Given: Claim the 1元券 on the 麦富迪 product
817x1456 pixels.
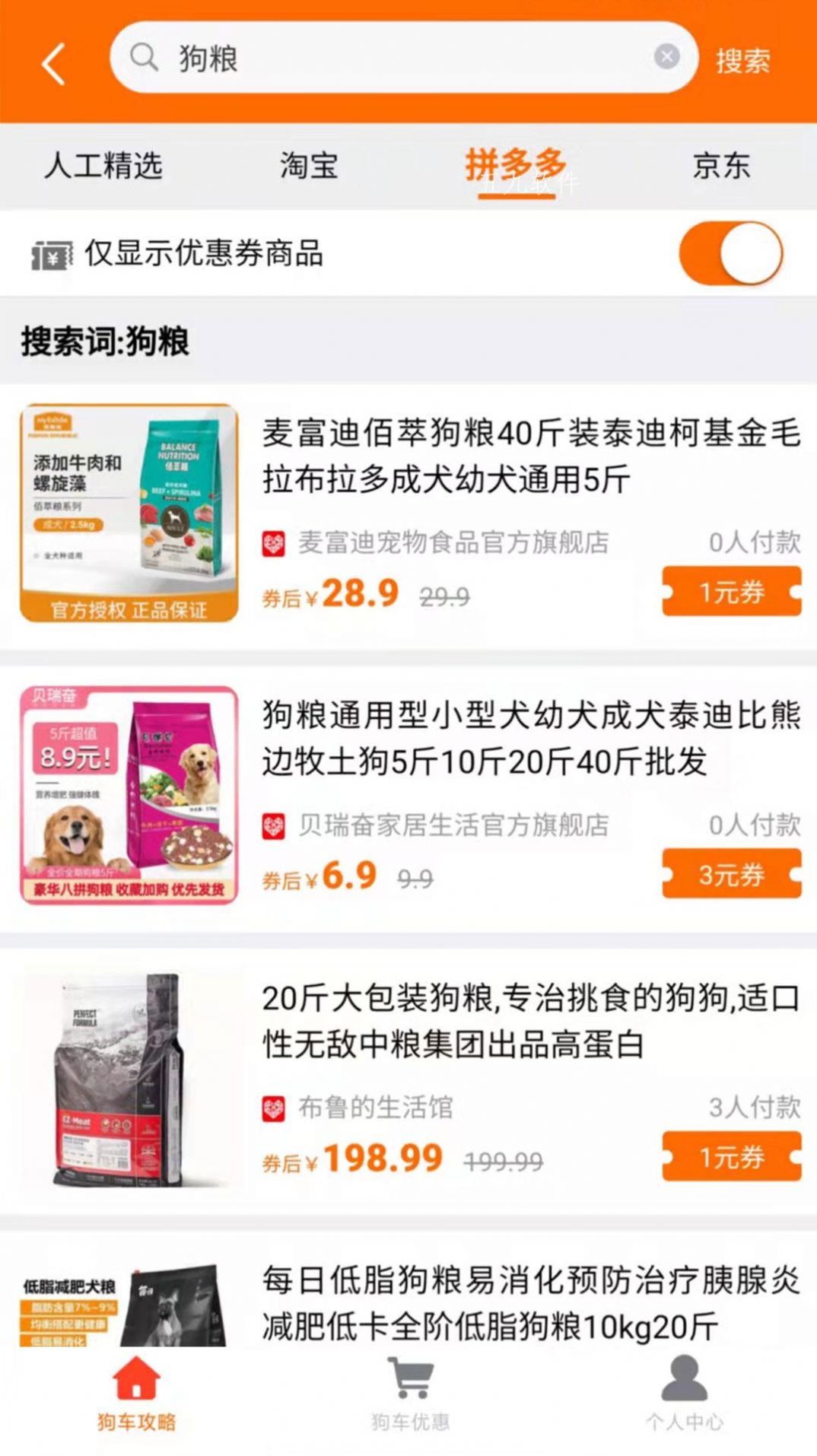Looking at the screenshot, I should [x=731, y=593].
